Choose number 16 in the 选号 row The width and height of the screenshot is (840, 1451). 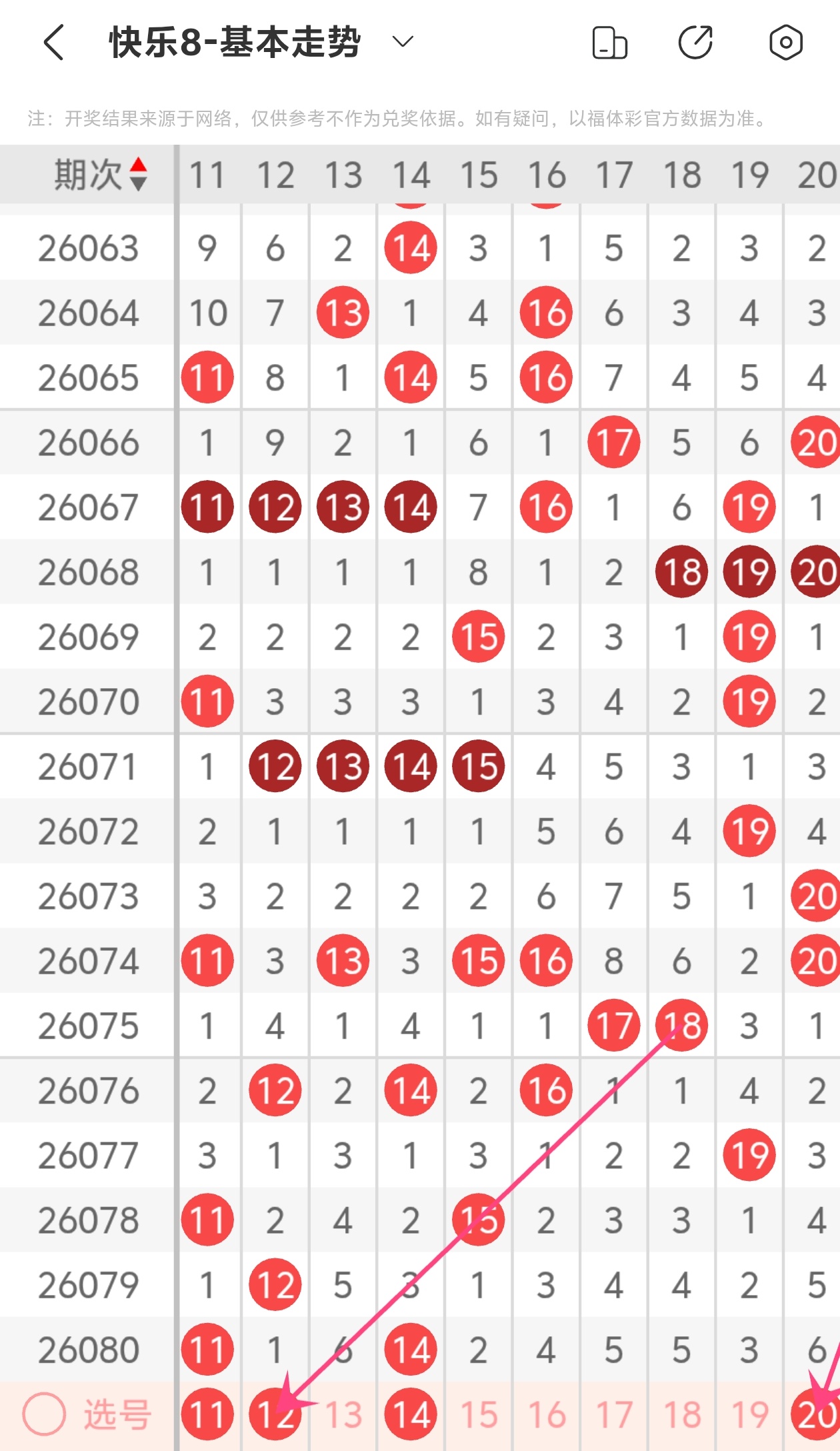(x=547, y=1414)
